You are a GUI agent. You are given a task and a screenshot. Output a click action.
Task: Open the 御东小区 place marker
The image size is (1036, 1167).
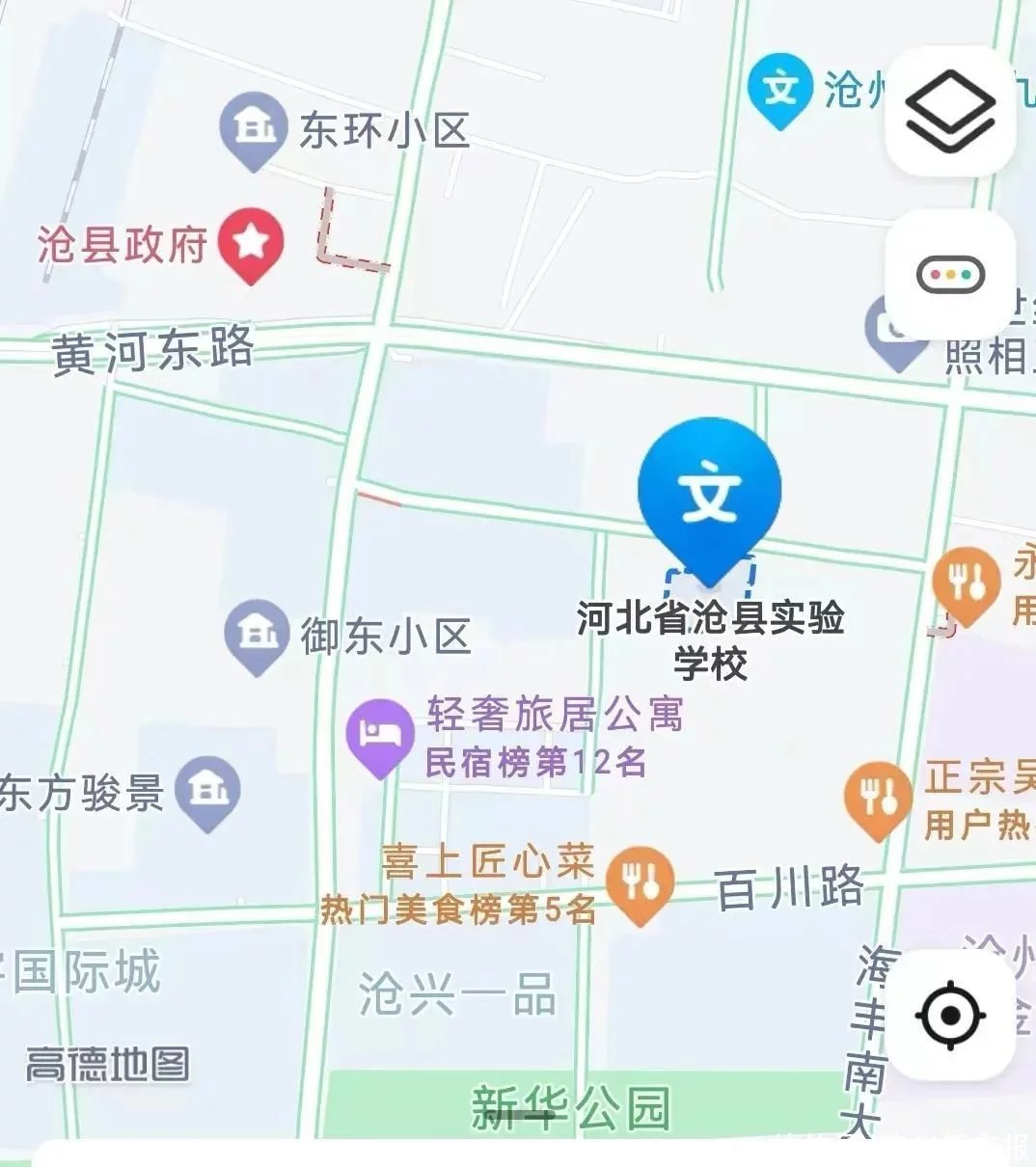tap(257, 635)
